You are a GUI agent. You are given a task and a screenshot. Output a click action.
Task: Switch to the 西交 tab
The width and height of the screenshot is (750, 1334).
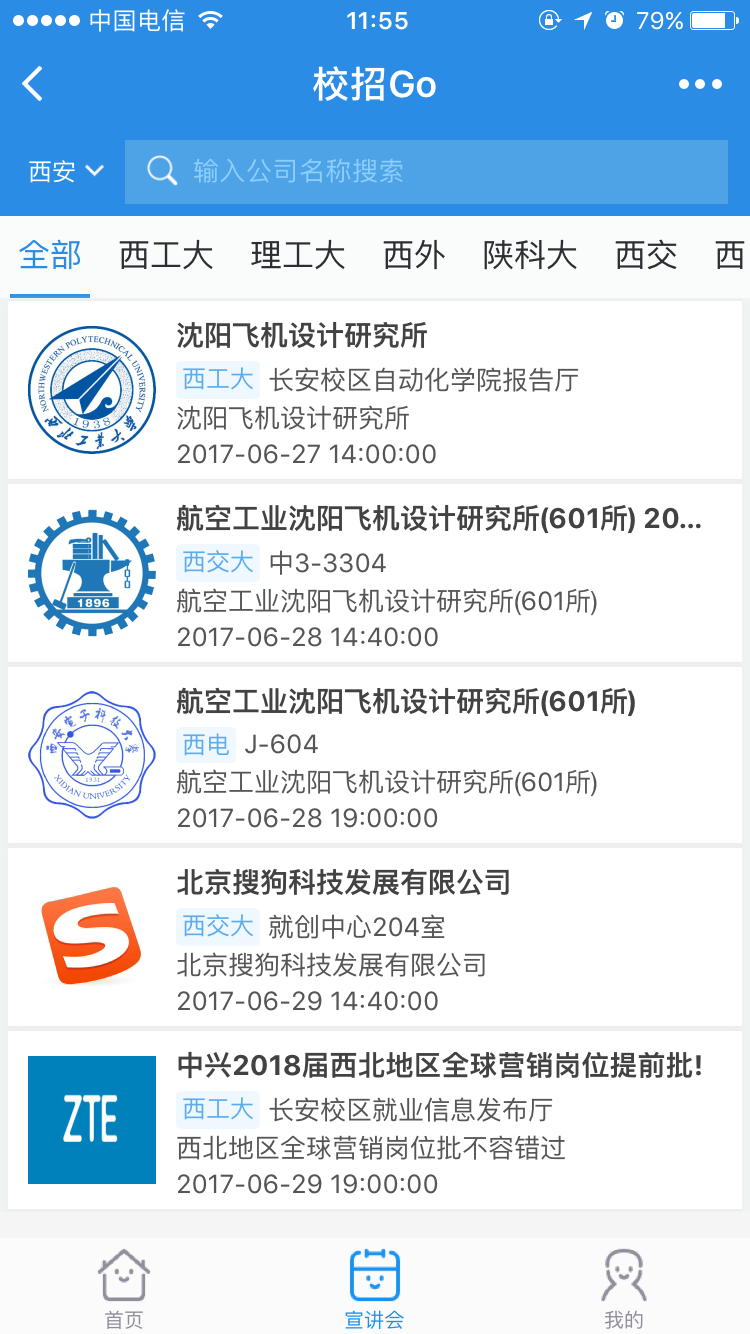point(646,256)
